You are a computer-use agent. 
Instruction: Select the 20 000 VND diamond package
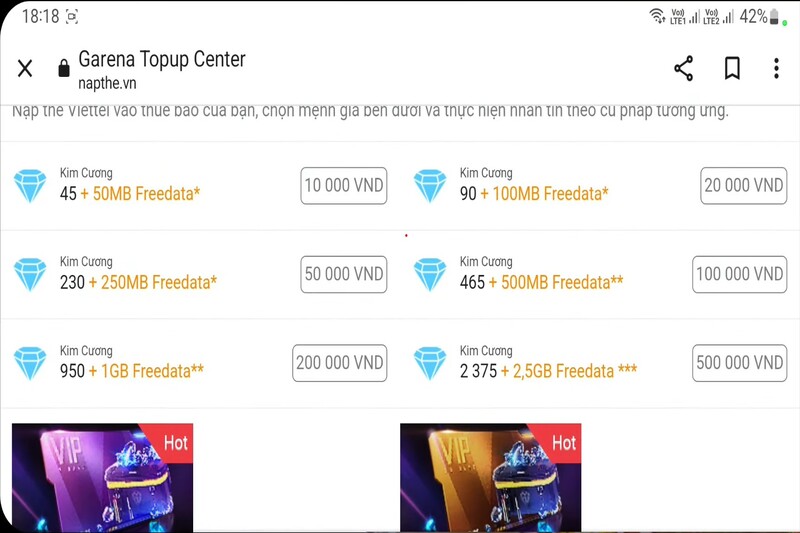[743, 186]
